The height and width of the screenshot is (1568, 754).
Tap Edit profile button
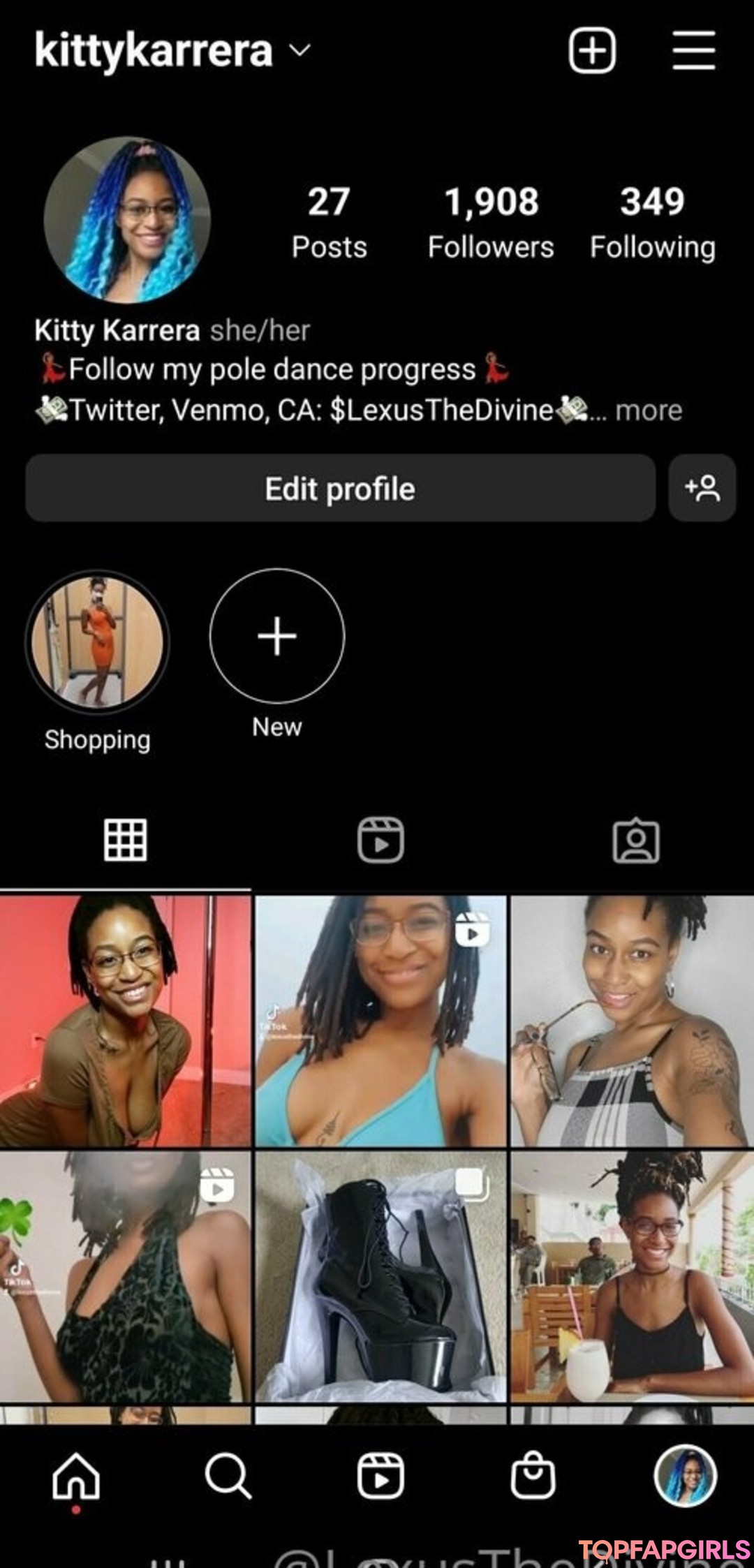pos(340,489)
